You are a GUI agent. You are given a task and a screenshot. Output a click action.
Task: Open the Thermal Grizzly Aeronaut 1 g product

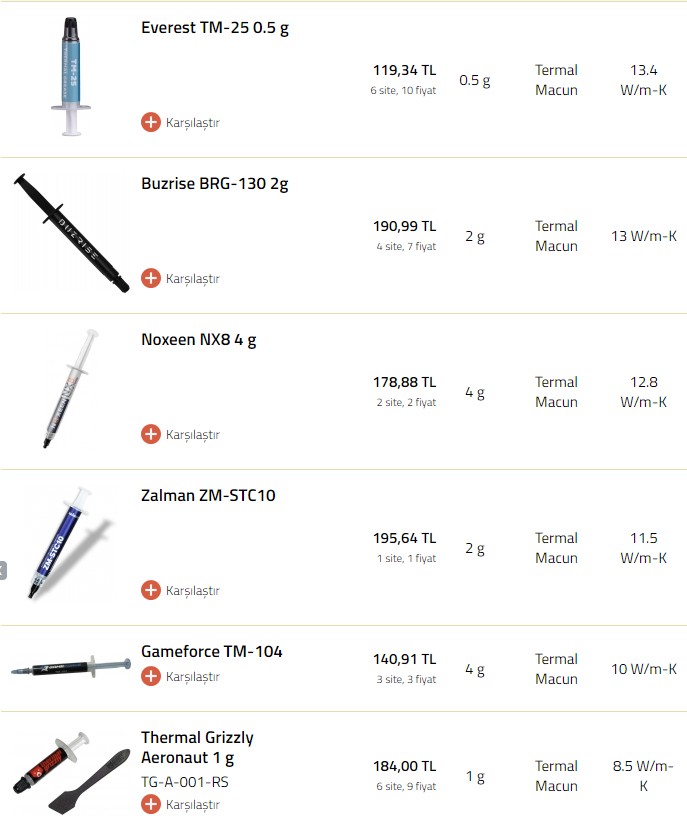197,748
